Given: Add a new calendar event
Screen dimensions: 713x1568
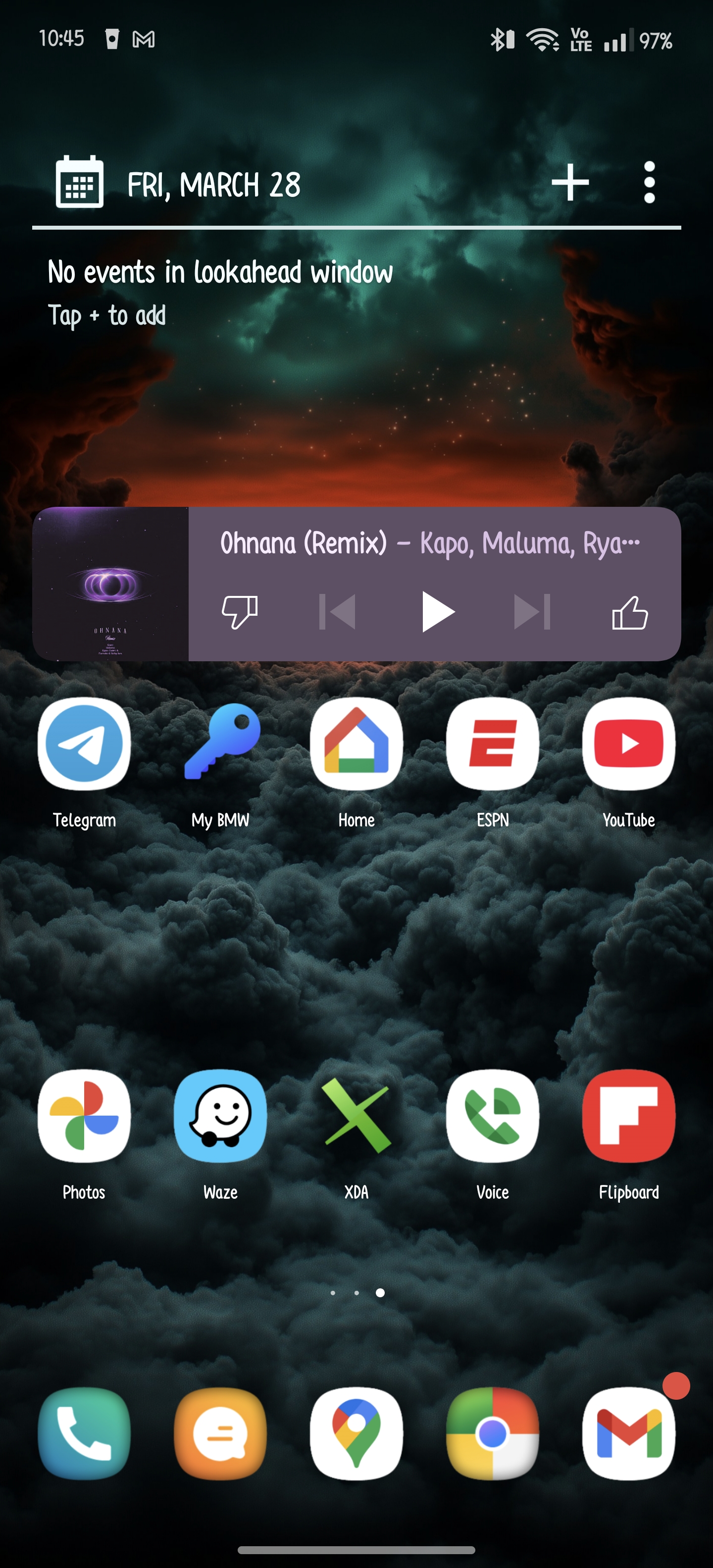Looking at the screenshot, I should 570,182.
